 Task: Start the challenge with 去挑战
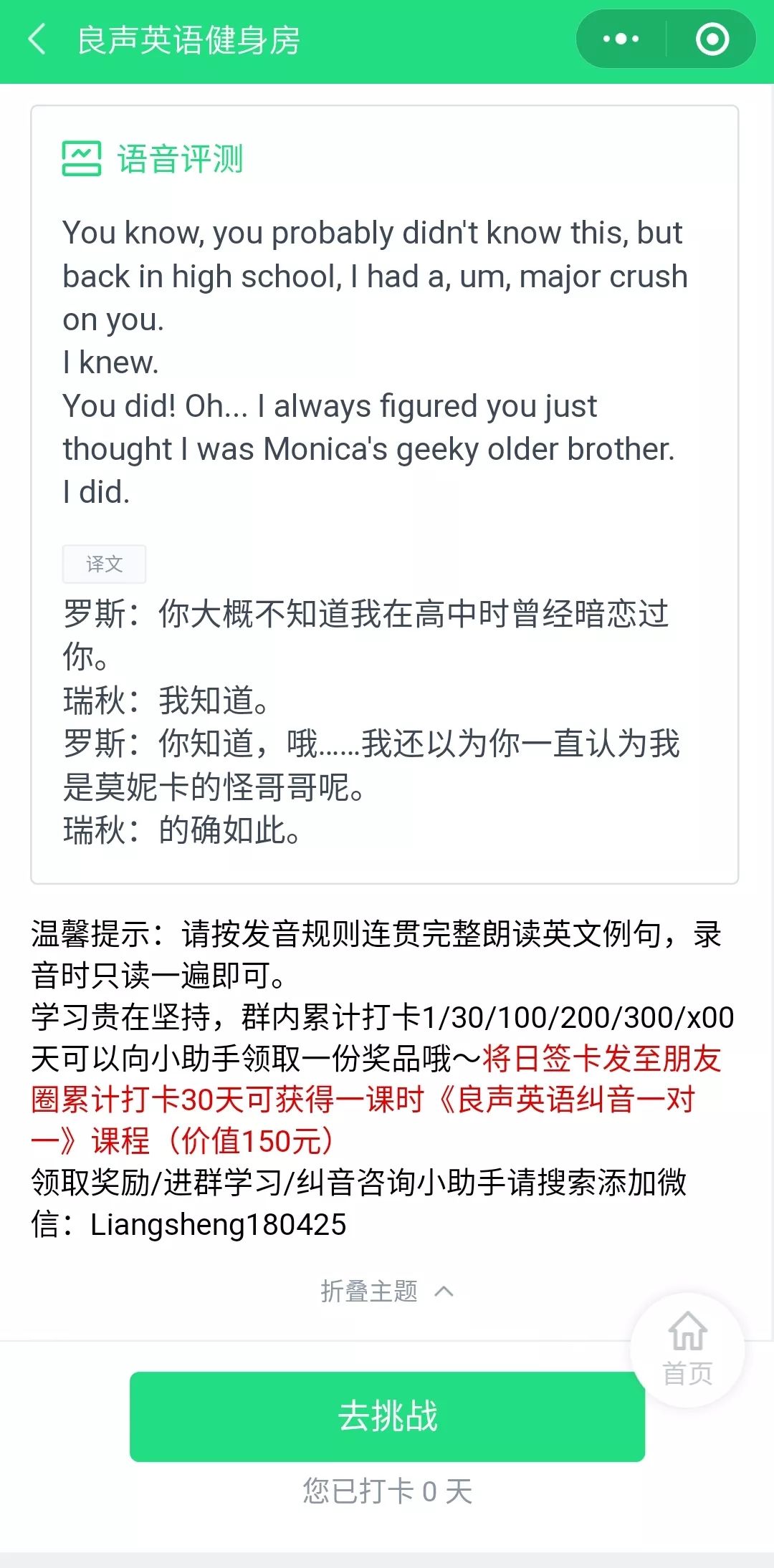(387, 1416)
